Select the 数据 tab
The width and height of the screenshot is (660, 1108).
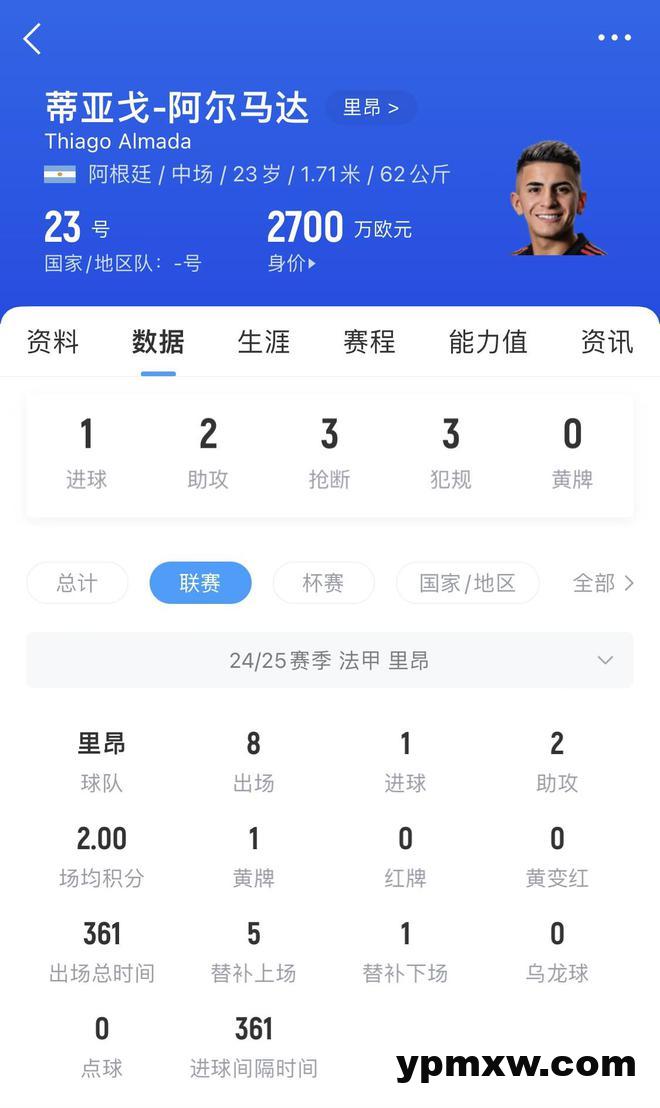[x=158, y=342]
